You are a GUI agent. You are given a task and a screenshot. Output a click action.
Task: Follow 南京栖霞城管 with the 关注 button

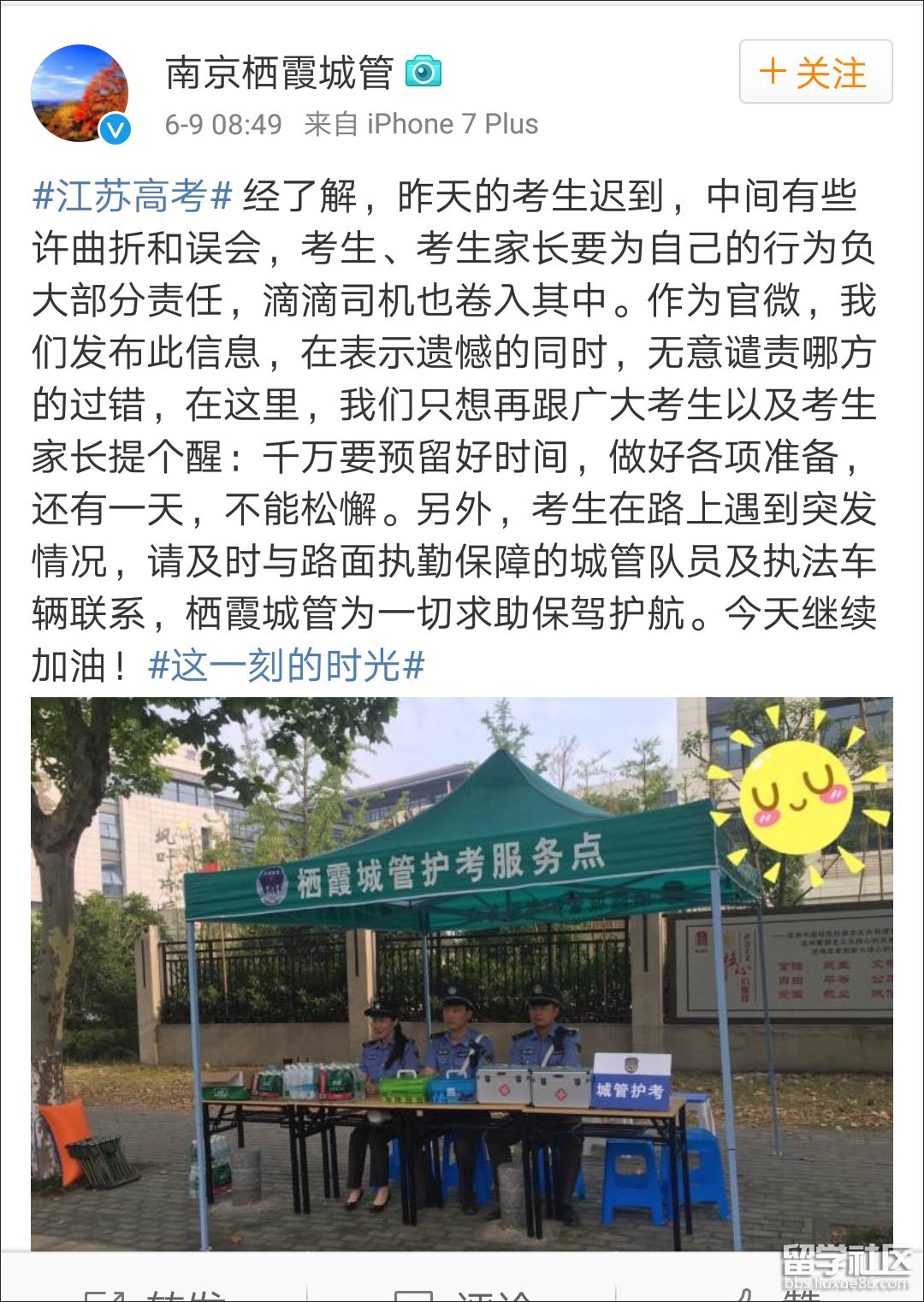[x=815, y=73]
